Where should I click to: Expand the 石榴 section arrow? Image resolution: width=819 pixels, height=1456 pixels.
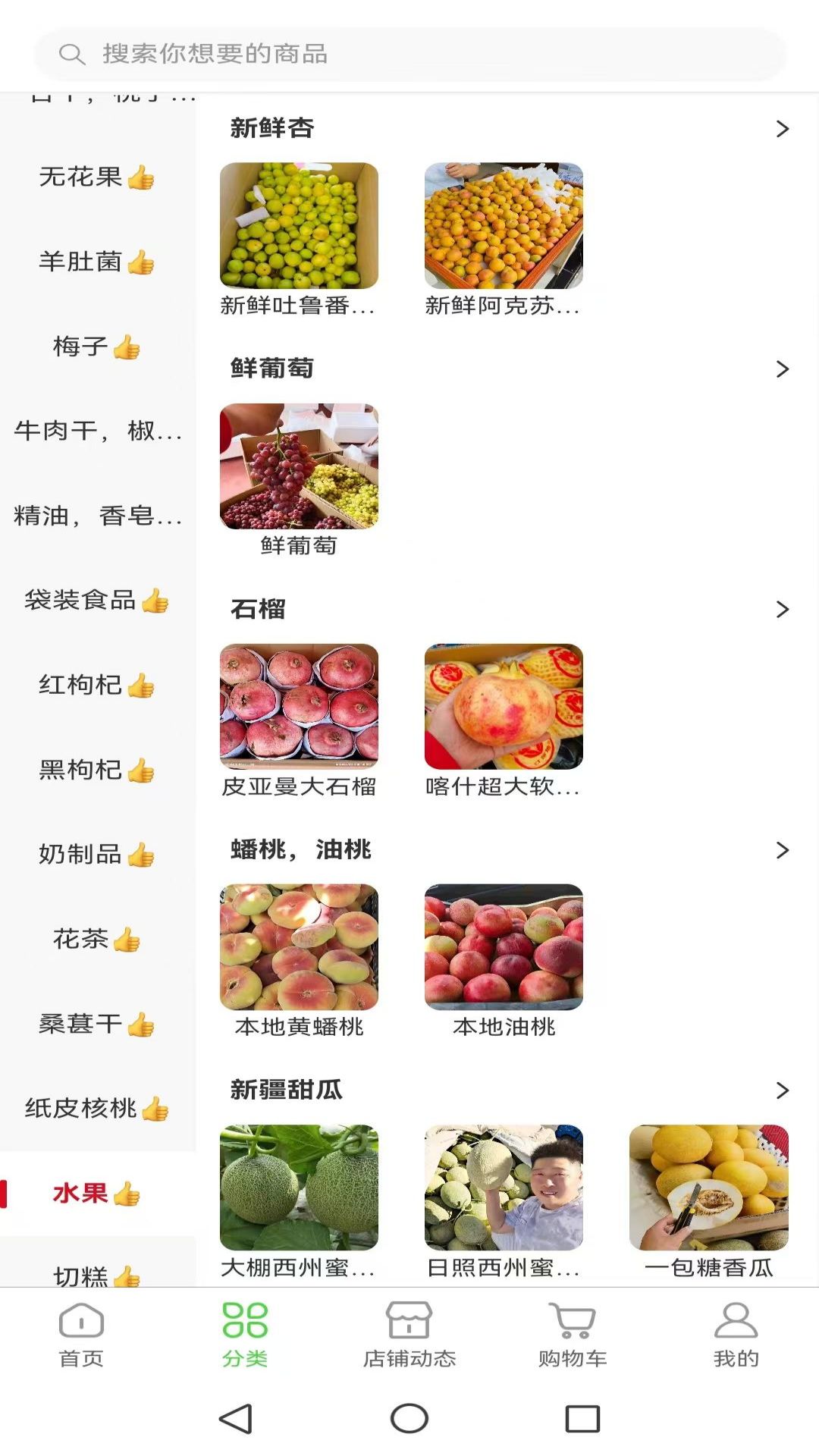[x=783, y=608]
